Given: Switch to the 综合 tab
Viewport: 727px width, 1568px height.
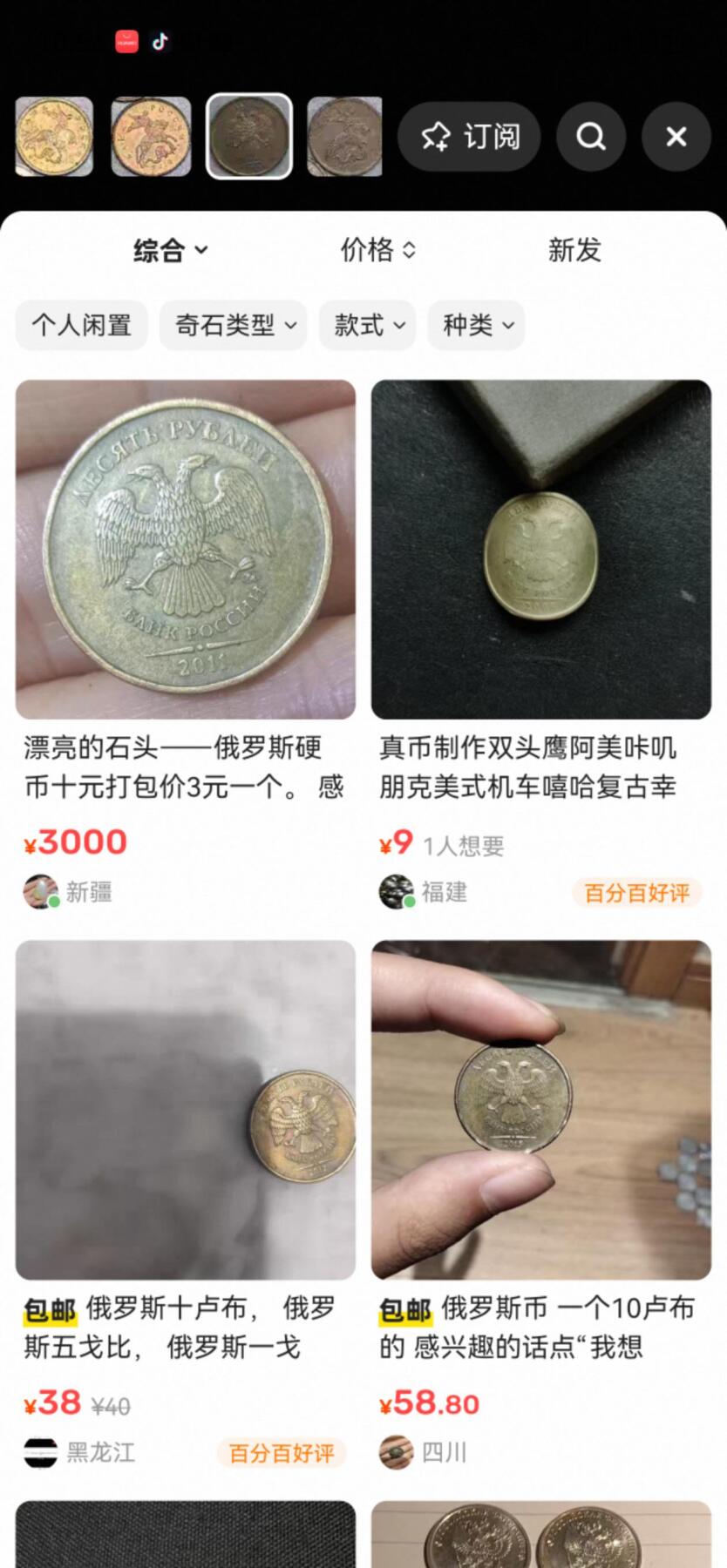Looking at the screenshot, I should [x=171, y=250].
